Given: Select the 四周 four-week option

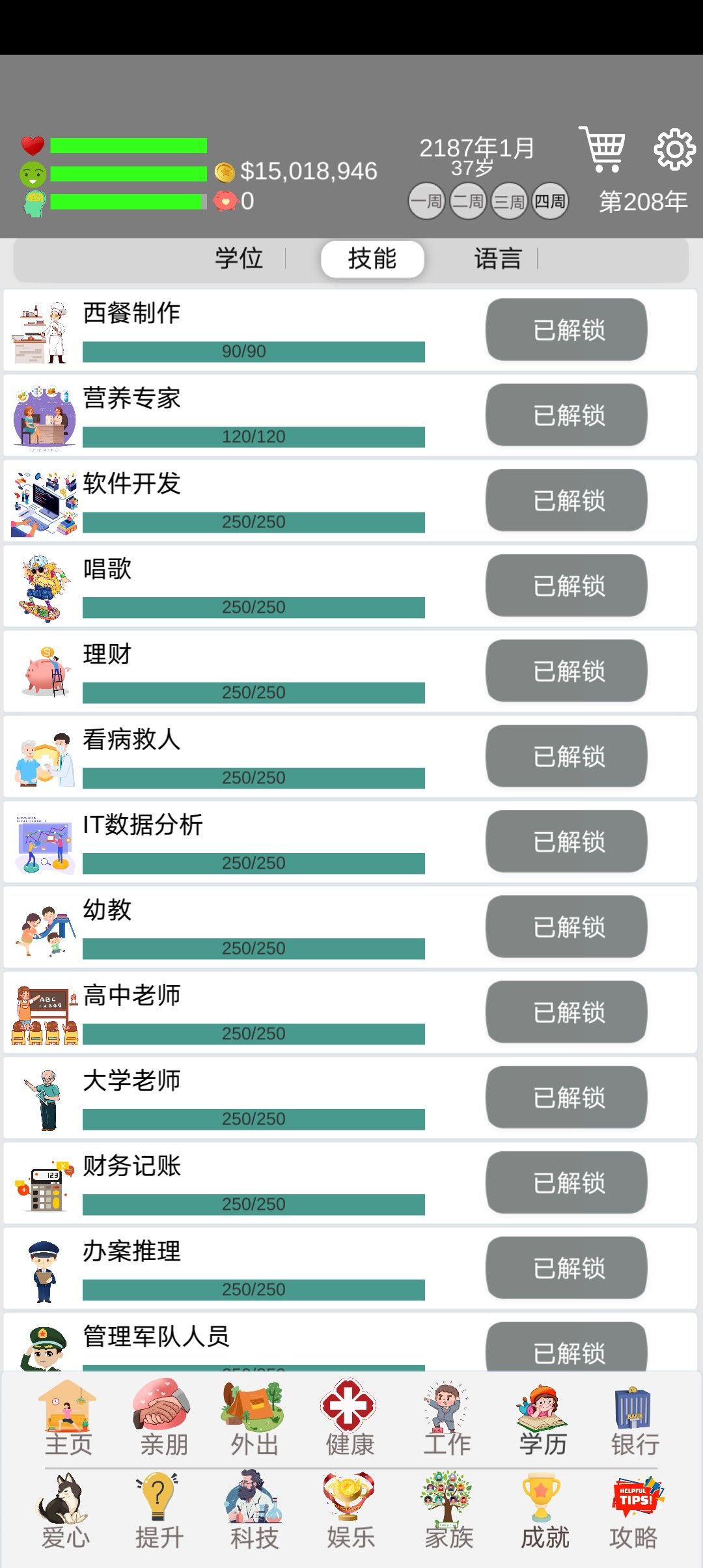Looking at the screenshot, I should 550,201.
